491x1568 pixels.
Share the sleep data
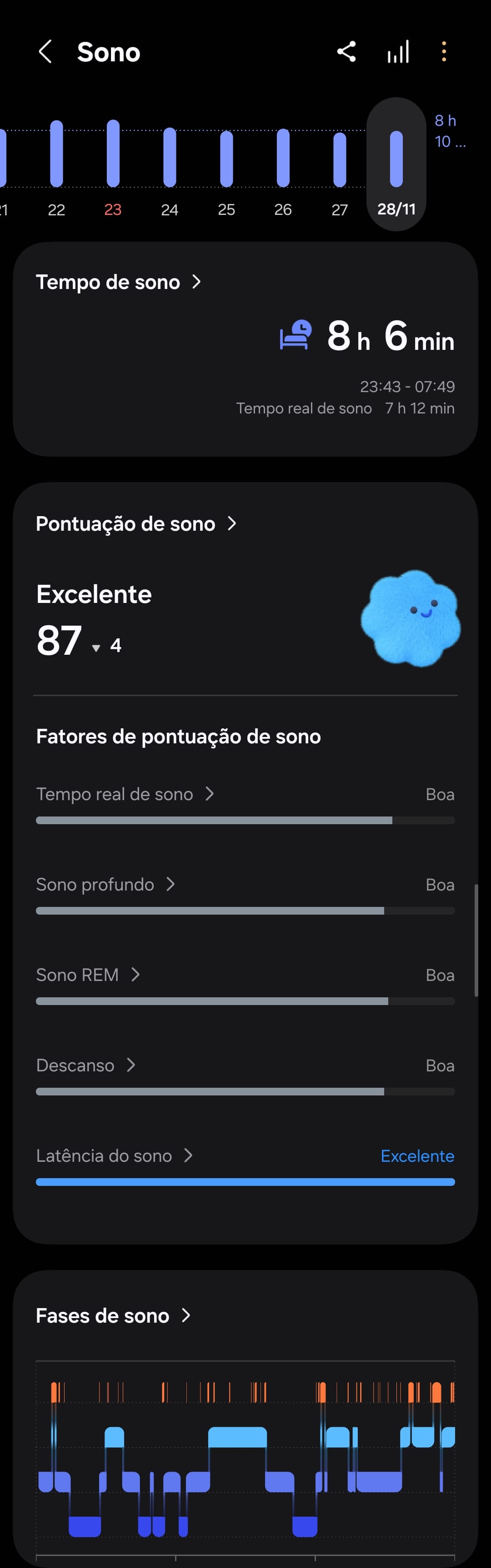(346, 52)
